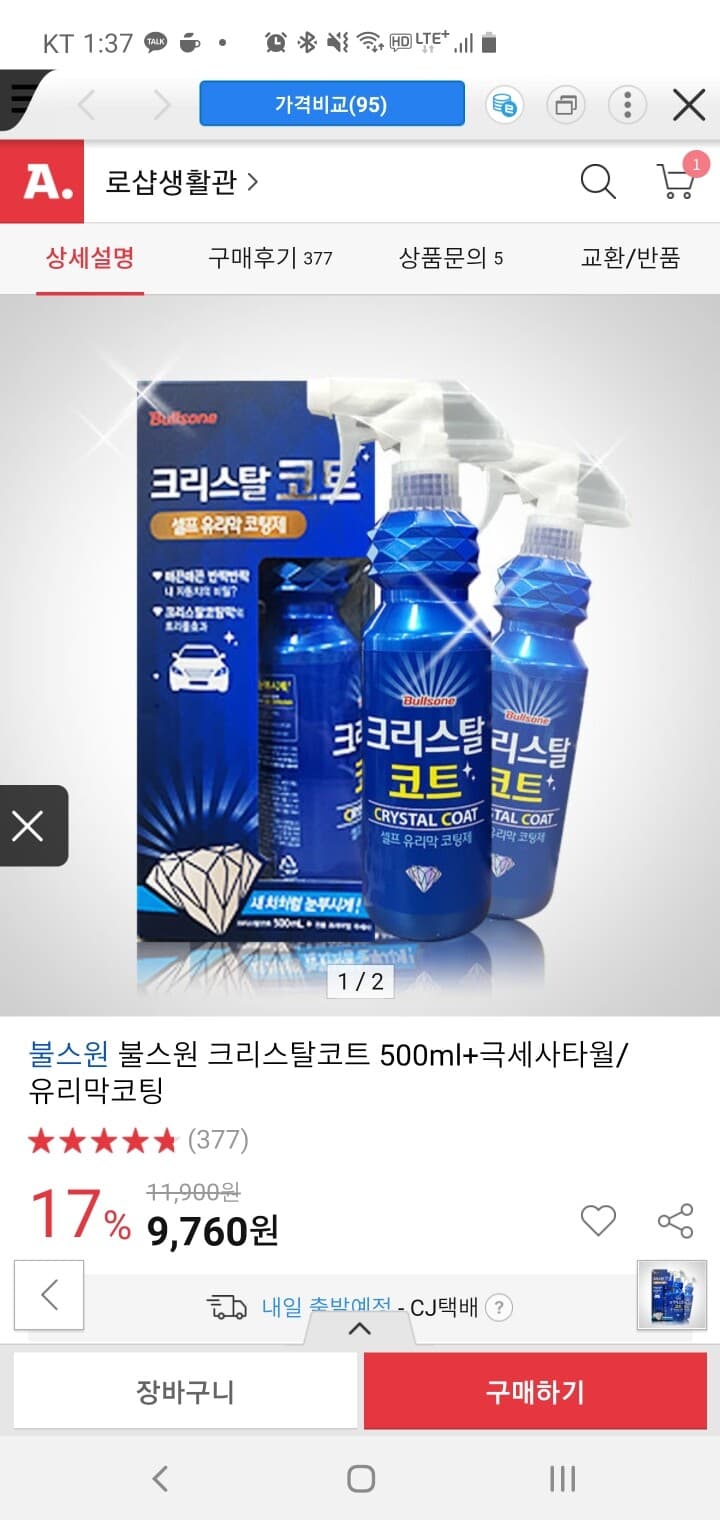Tap the share icon next to the heart

[675, 1220]
